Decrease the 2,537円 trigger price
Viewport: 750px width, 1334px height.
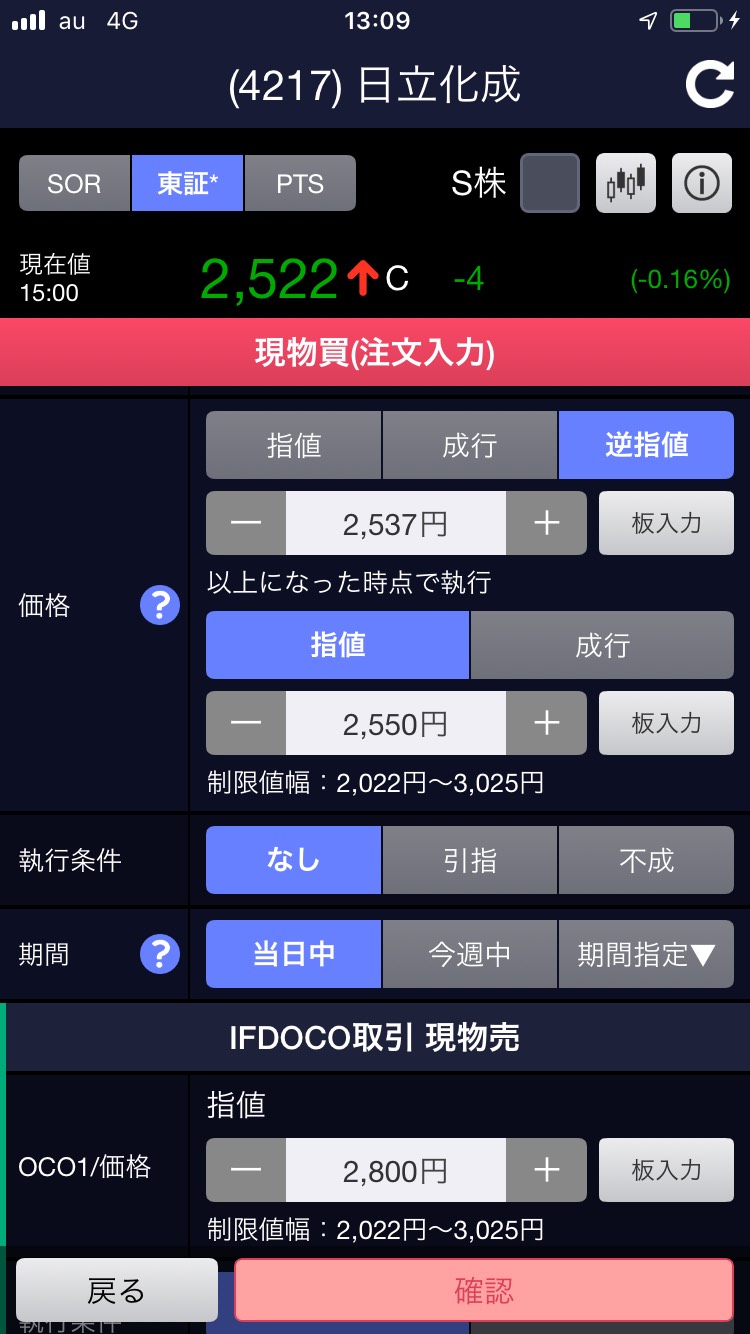246,523
